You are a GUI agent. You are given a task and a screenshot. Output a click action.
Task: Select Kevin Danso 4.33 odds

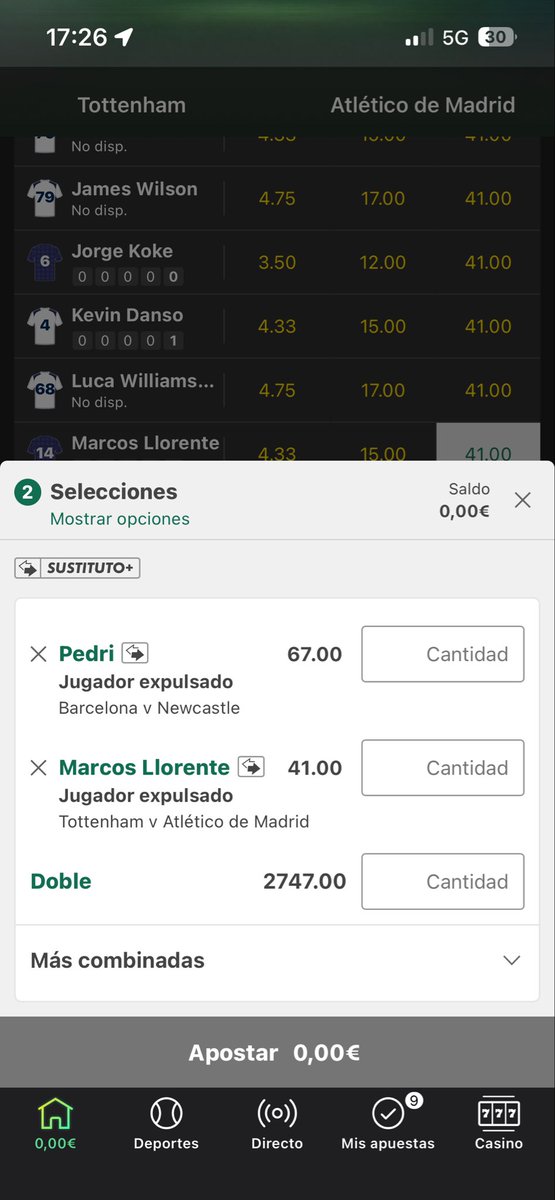coord(277,326)
